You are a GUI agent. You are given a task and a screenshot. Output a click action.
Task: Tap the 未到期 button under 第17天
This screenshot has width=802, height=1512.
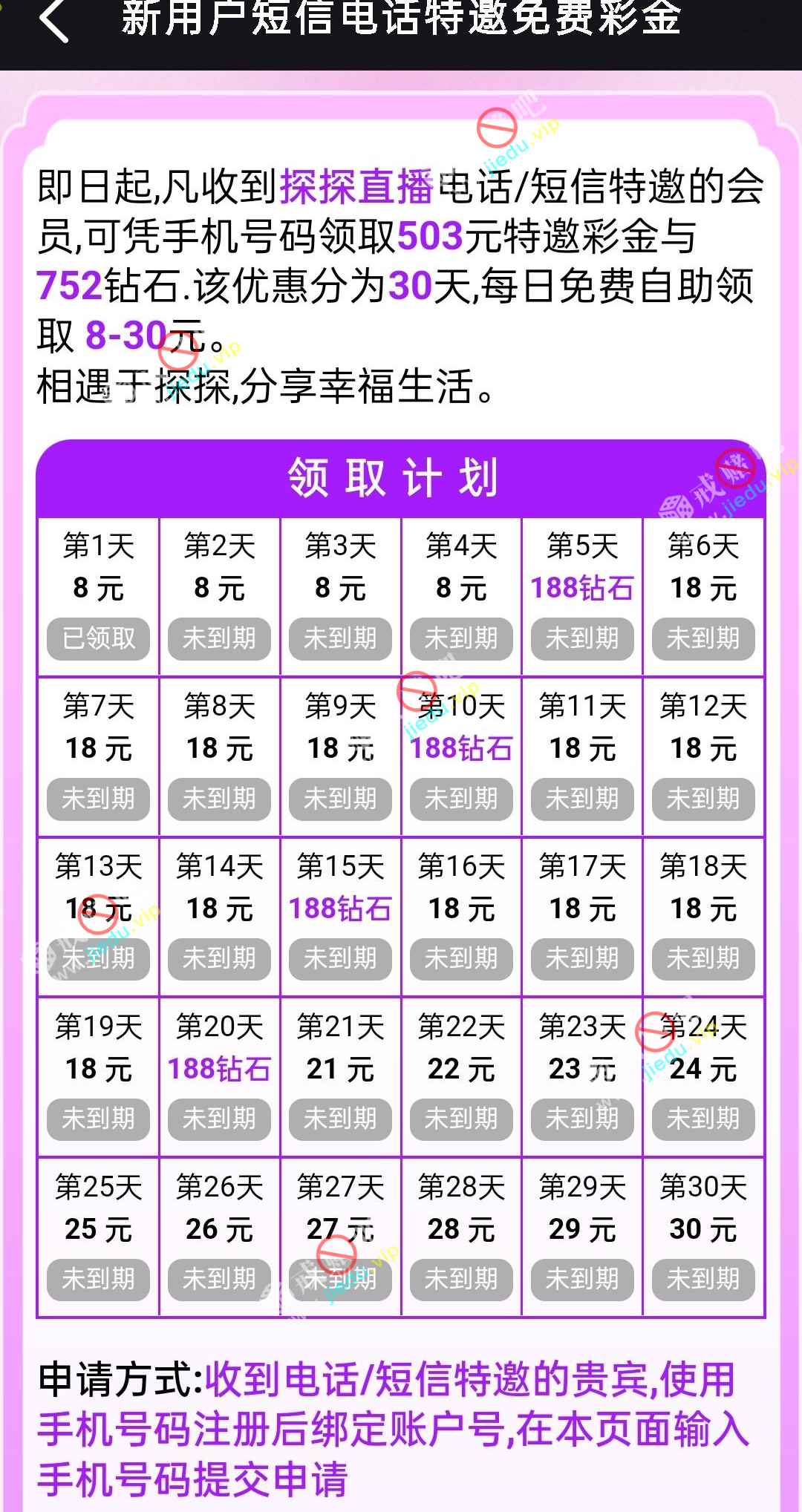coord(582,959)
